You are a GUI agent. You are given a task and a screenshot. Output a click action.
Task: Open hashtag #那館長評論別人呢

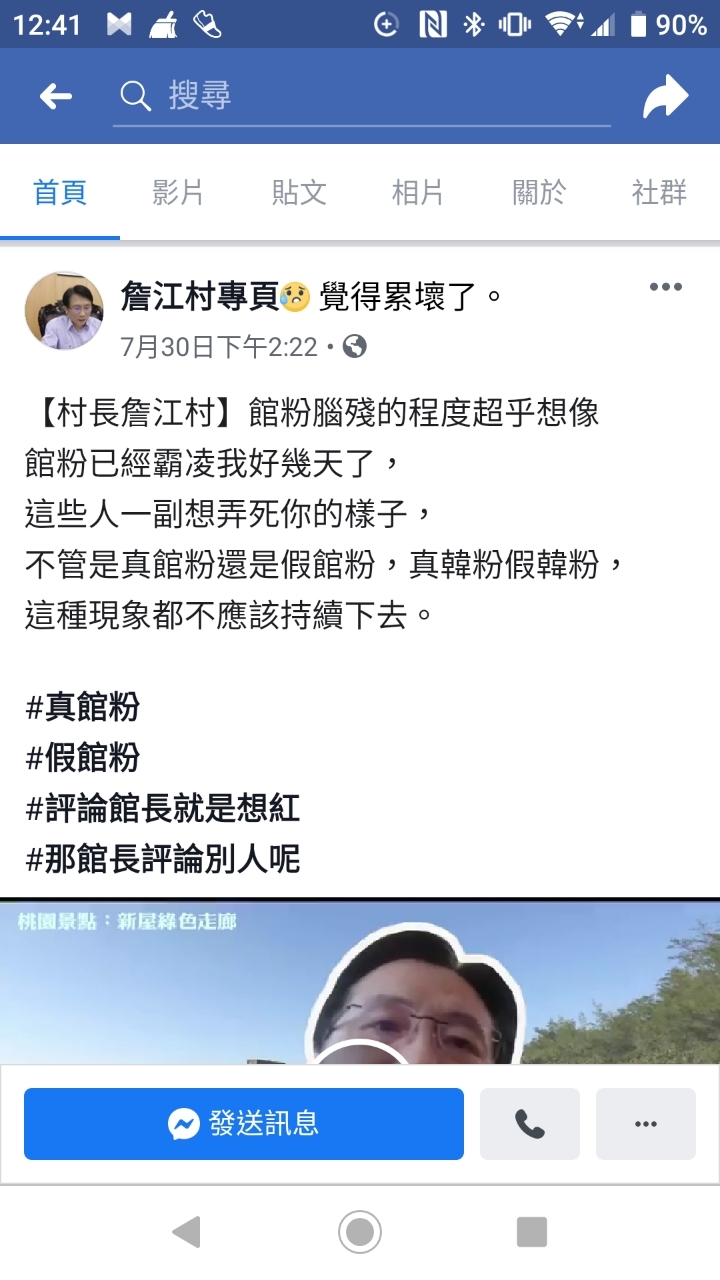pyautogui.click(x=163, y=858)
